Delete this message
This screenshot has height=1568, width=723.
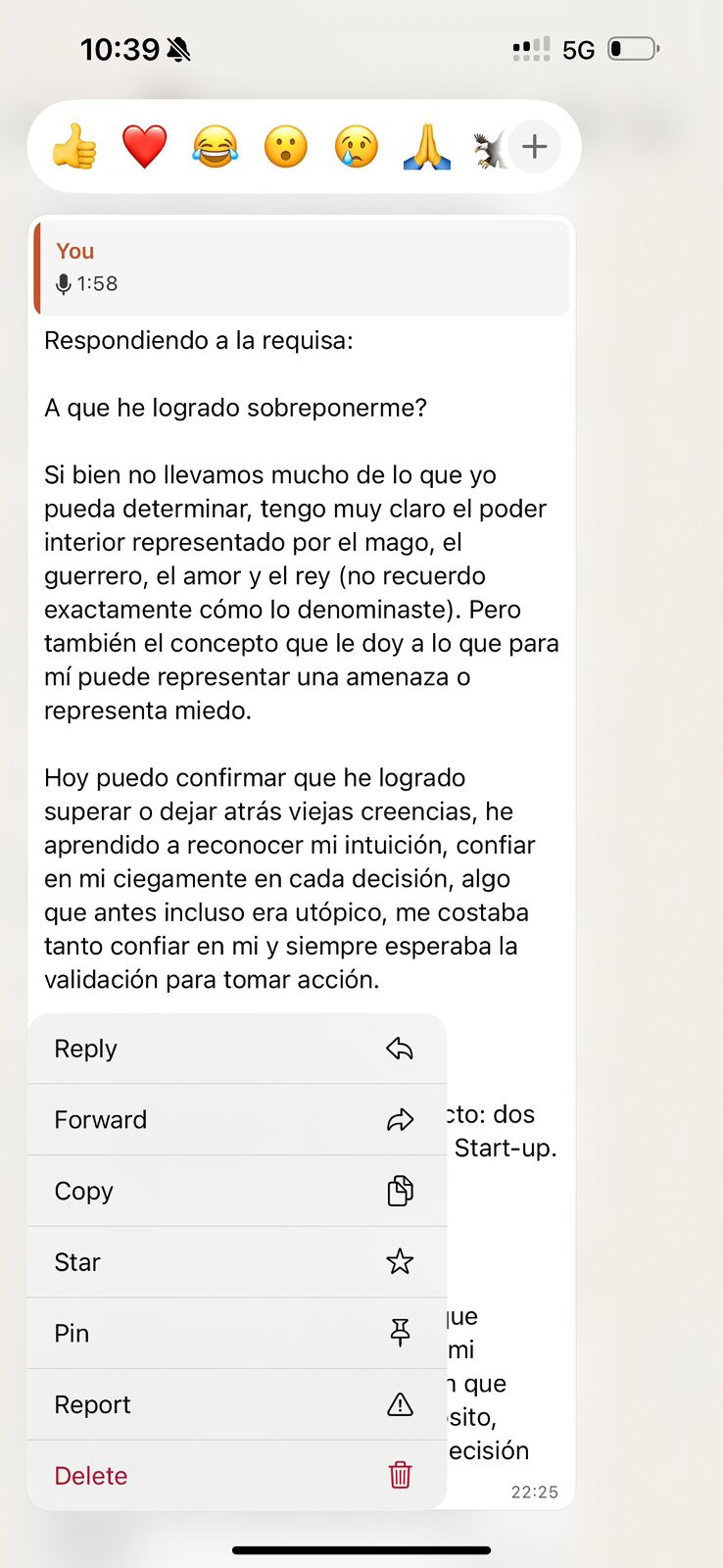click(236, 1476)
